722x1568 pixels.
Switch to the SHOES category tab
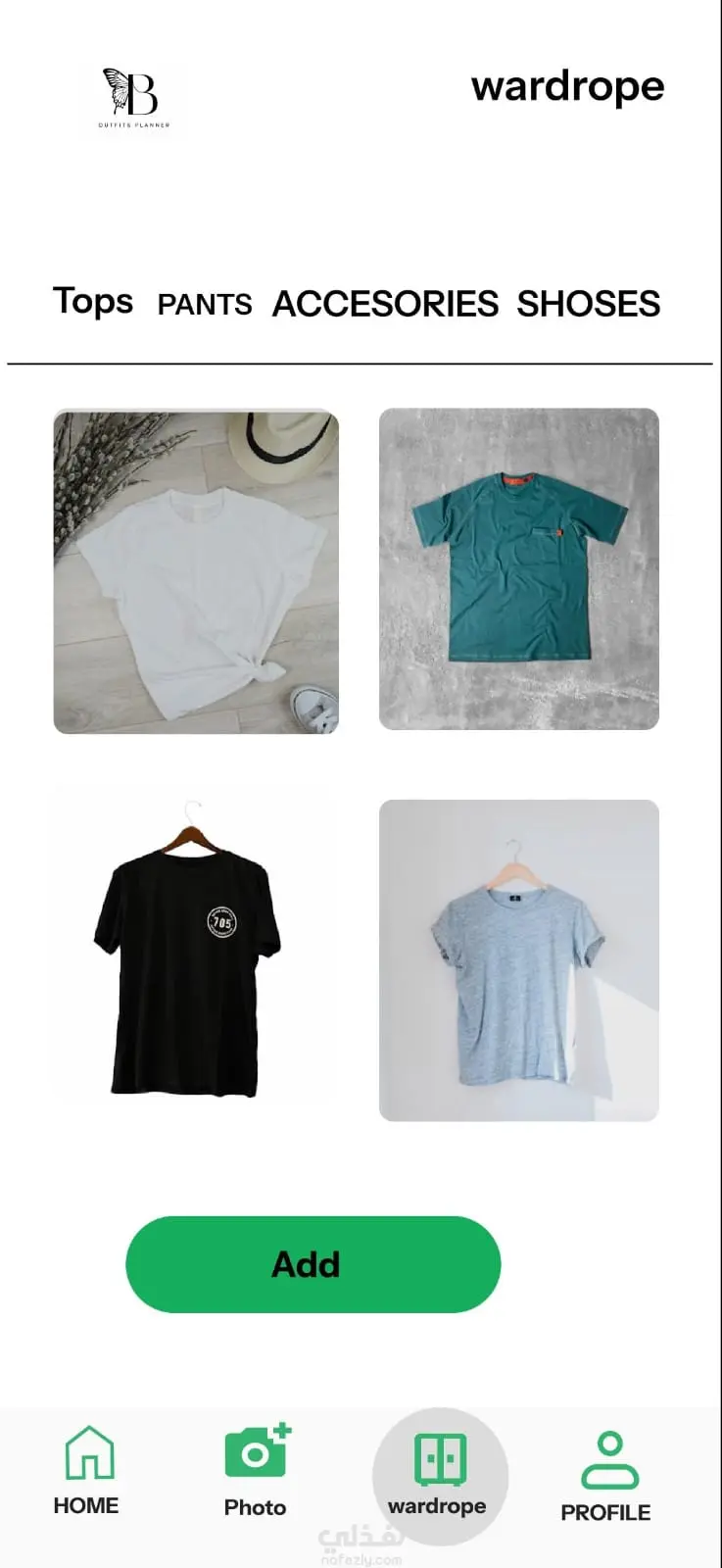[x=588, y=304]
